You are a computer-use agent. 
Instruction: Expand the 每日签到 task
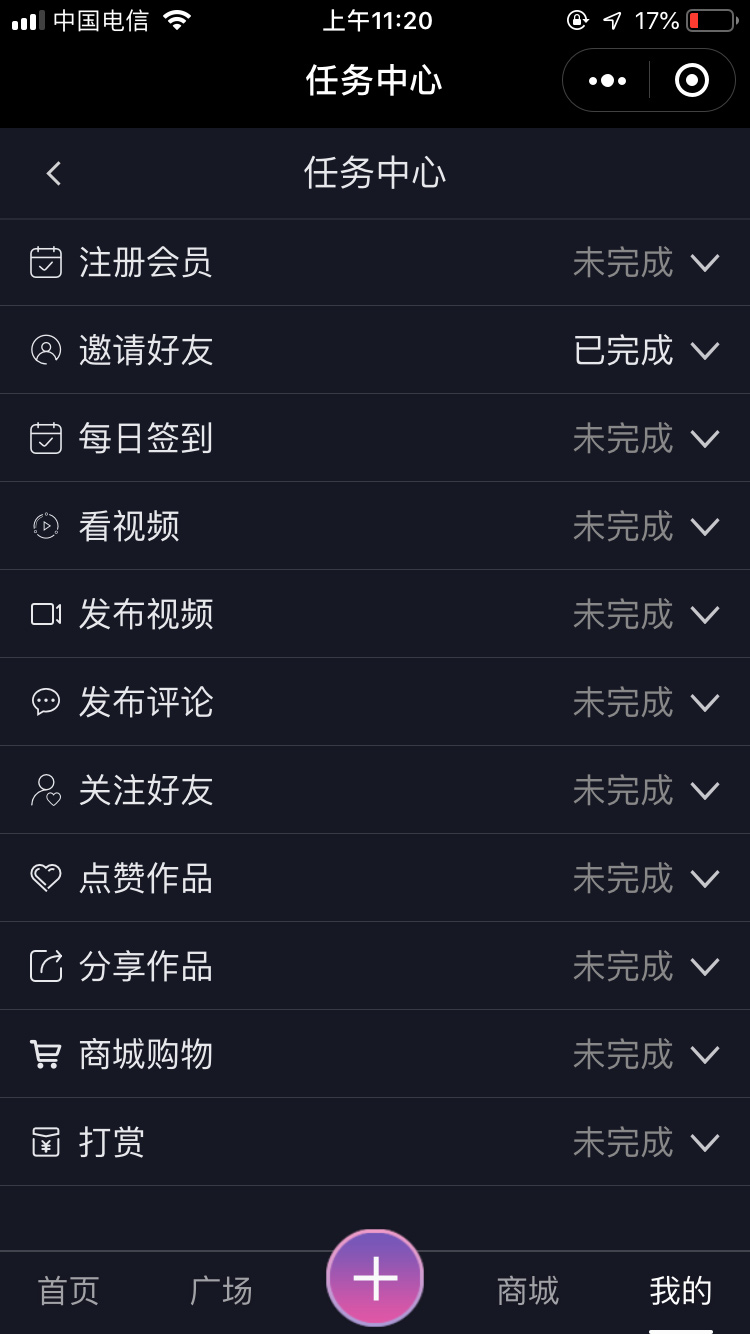[705, 439]
